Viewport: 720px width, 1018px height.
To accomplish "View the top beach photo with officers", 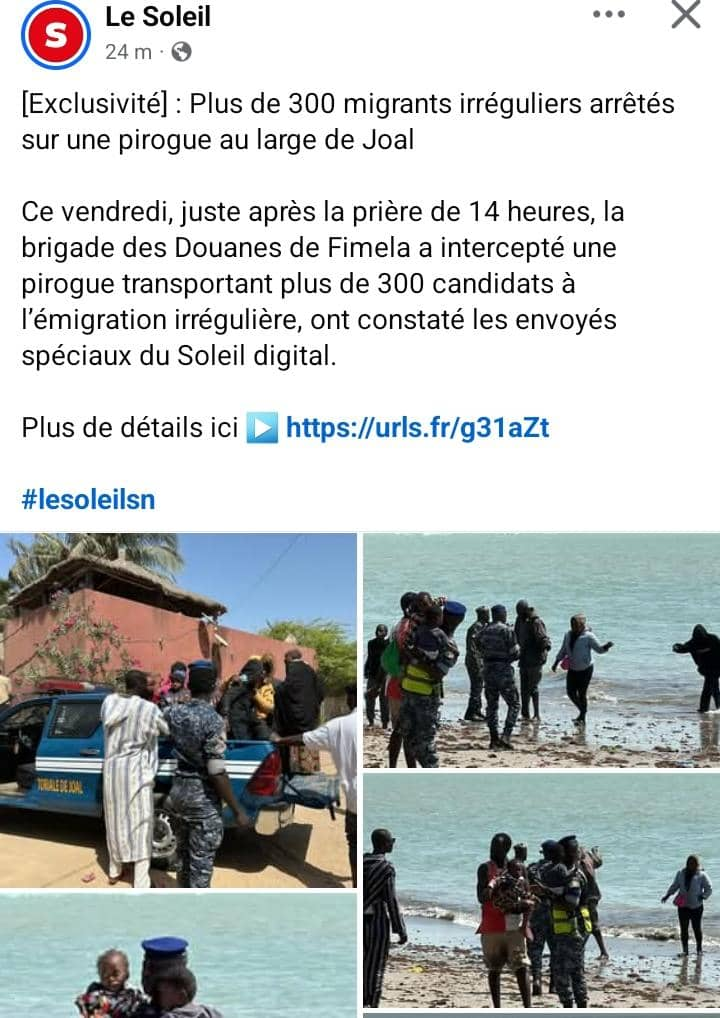I will [541, 650].
